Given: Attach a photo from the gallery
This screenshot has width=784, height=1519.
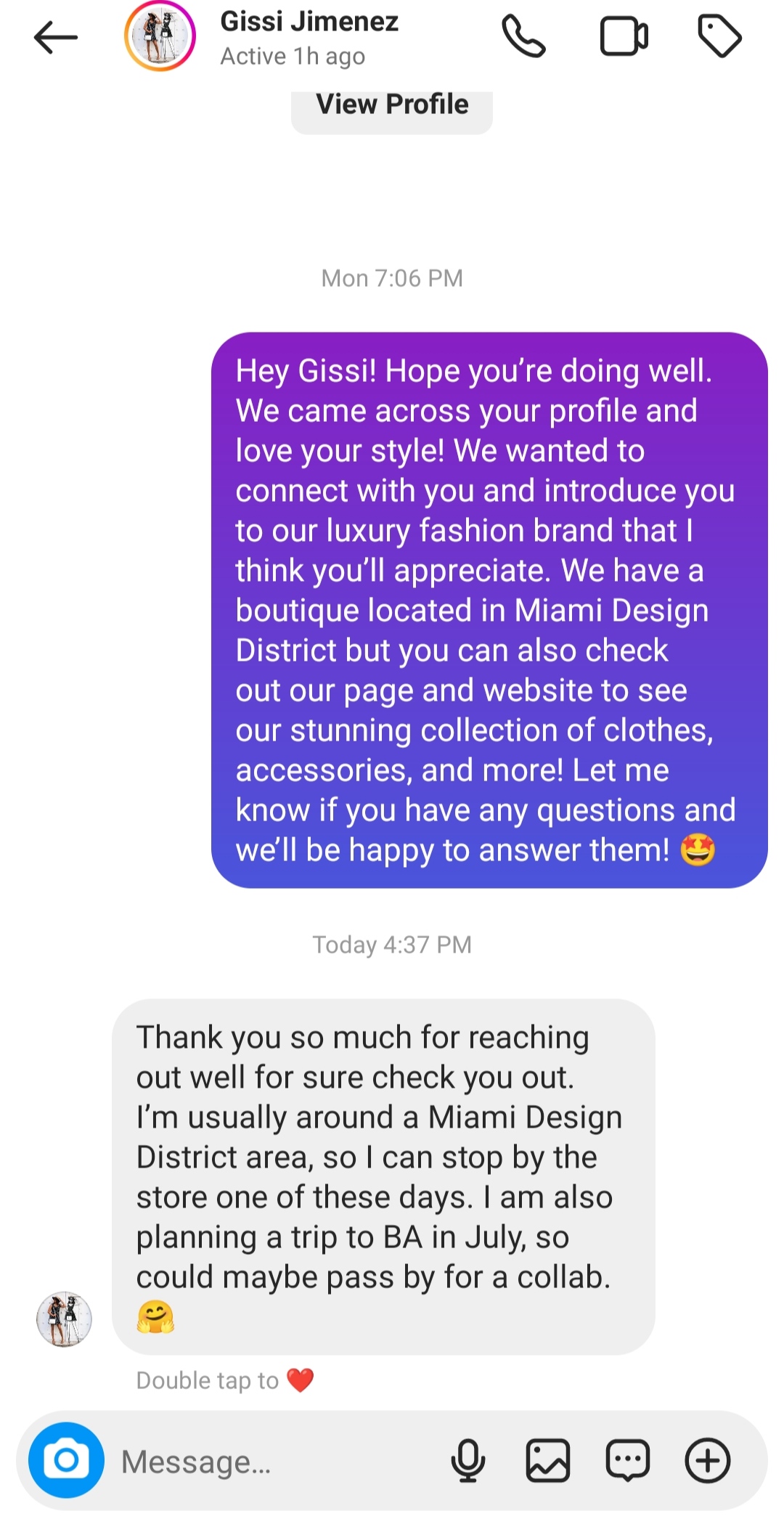Looking at the screenshot, I should pos(547,1460).
